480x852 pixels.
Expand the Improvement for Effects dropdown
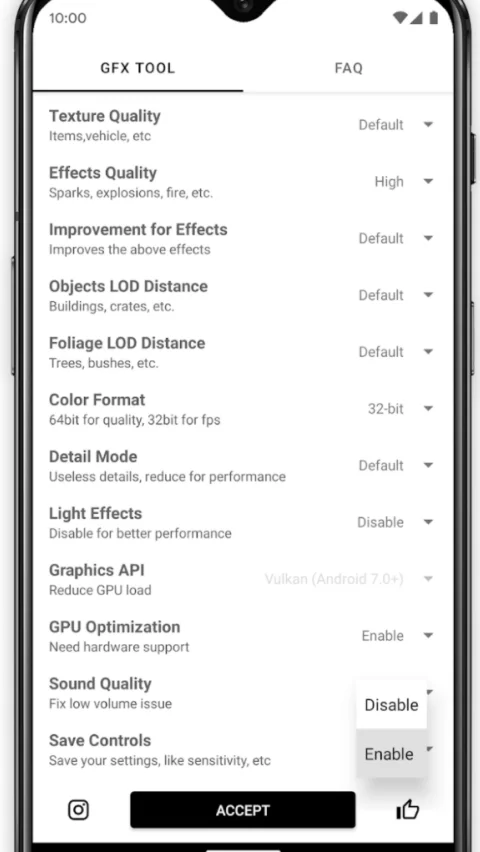point(395,239)
